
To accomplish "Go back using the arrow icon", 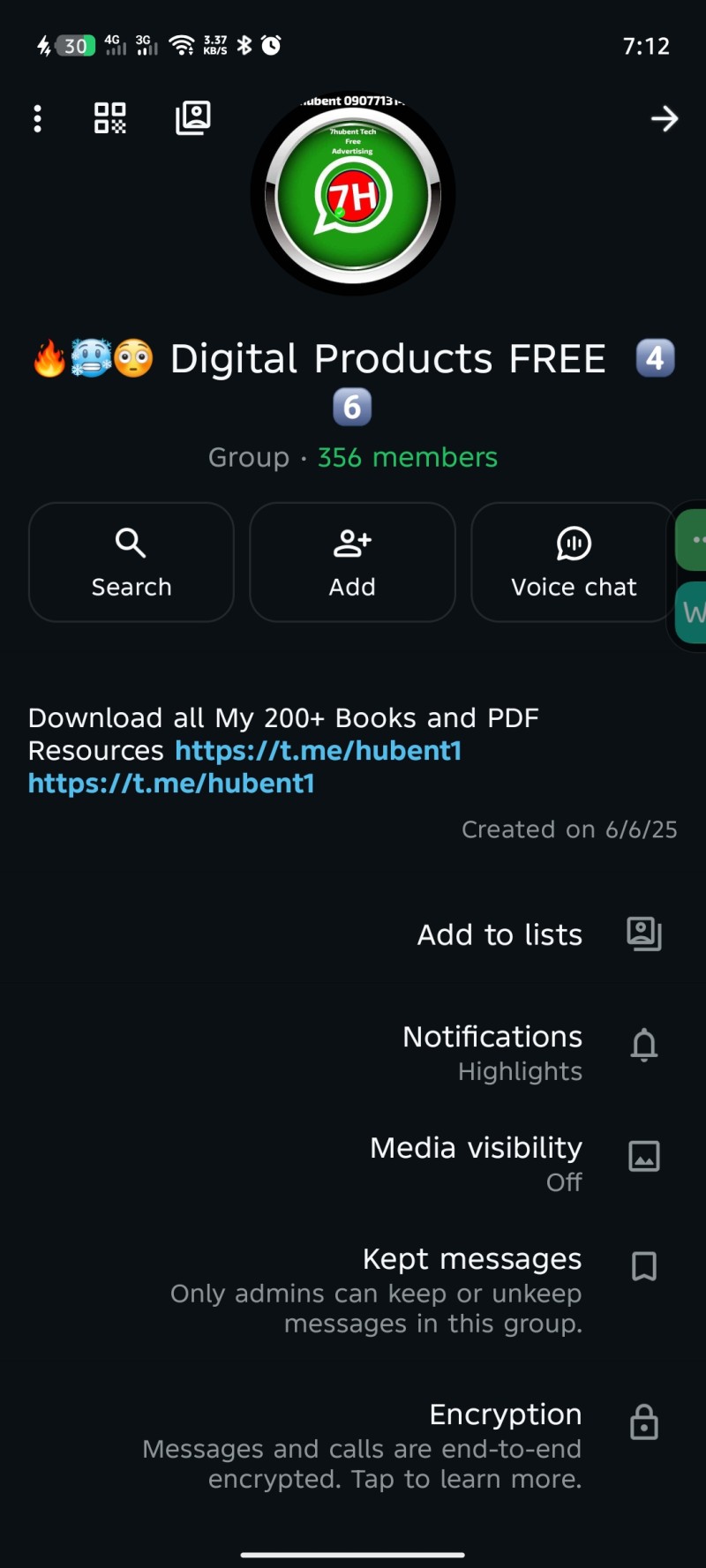I will 665,118.
